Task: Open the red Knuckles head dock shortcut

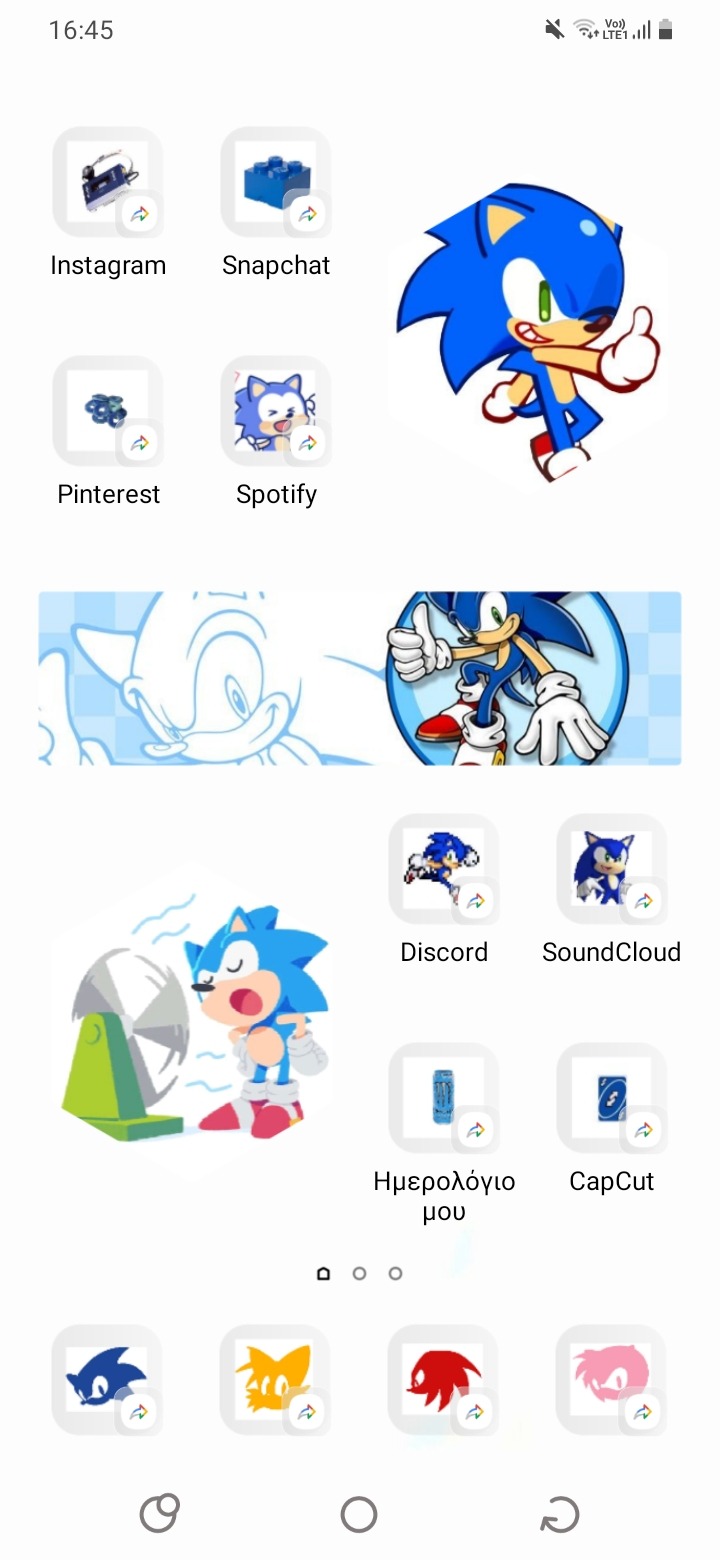Action: [443, 1380]
